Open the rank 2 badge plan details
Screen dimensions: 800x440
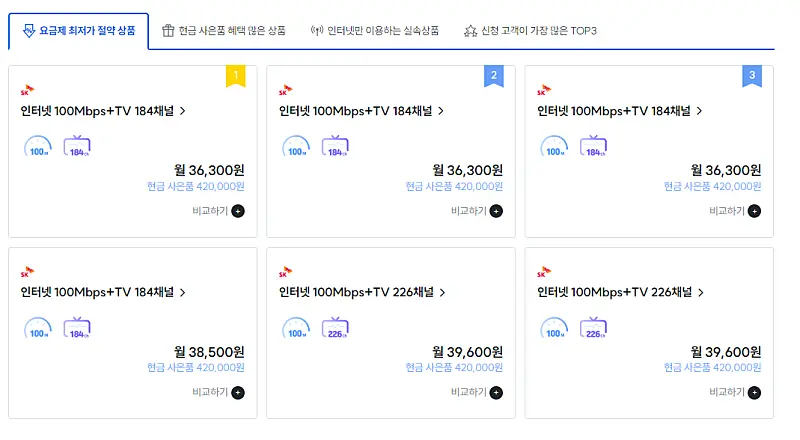point(361,111)
